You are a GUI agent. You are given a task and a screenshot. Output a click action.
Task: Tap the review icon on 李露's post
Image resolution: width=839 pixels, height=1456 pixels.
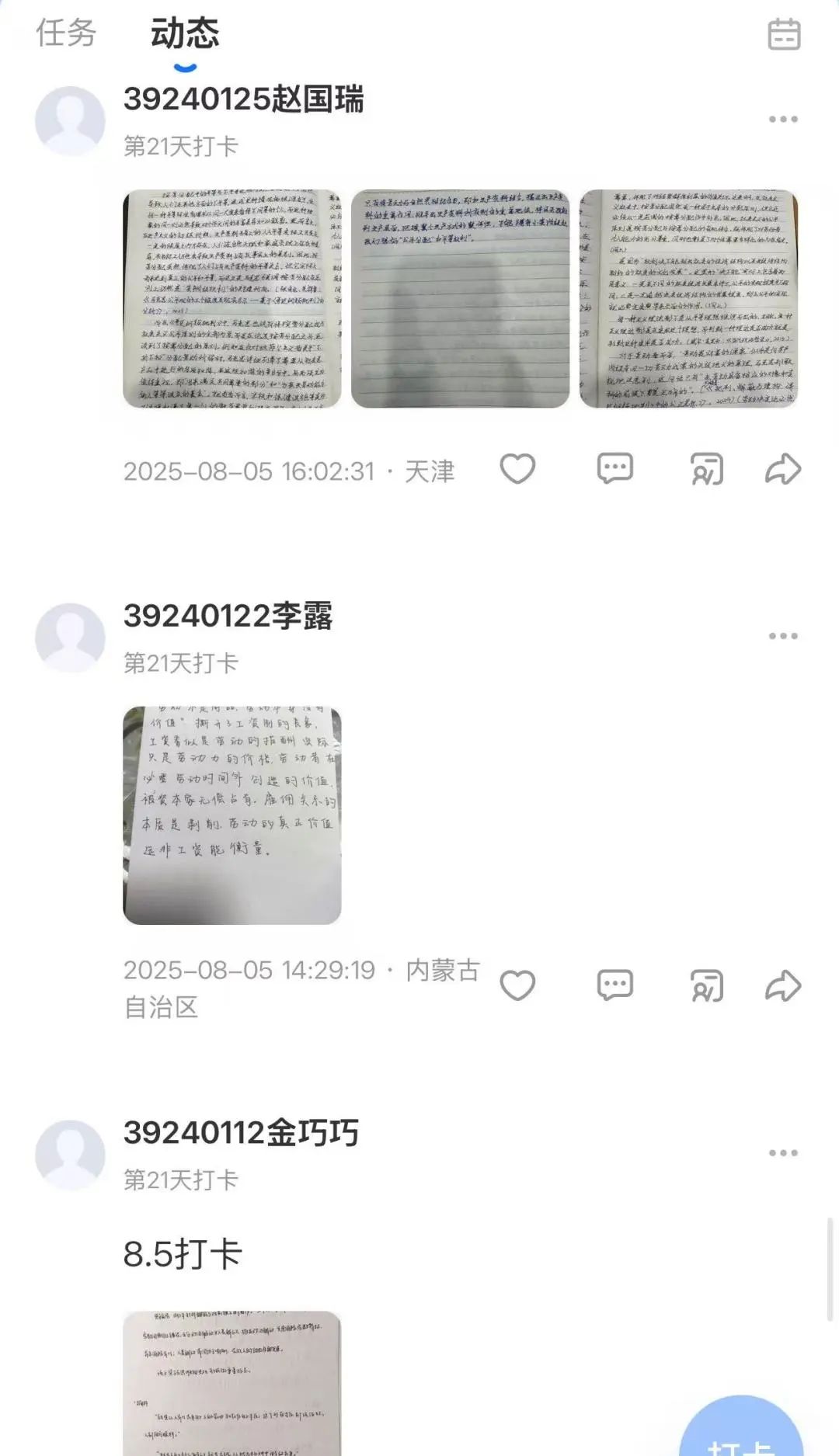(x=706, y=985)
